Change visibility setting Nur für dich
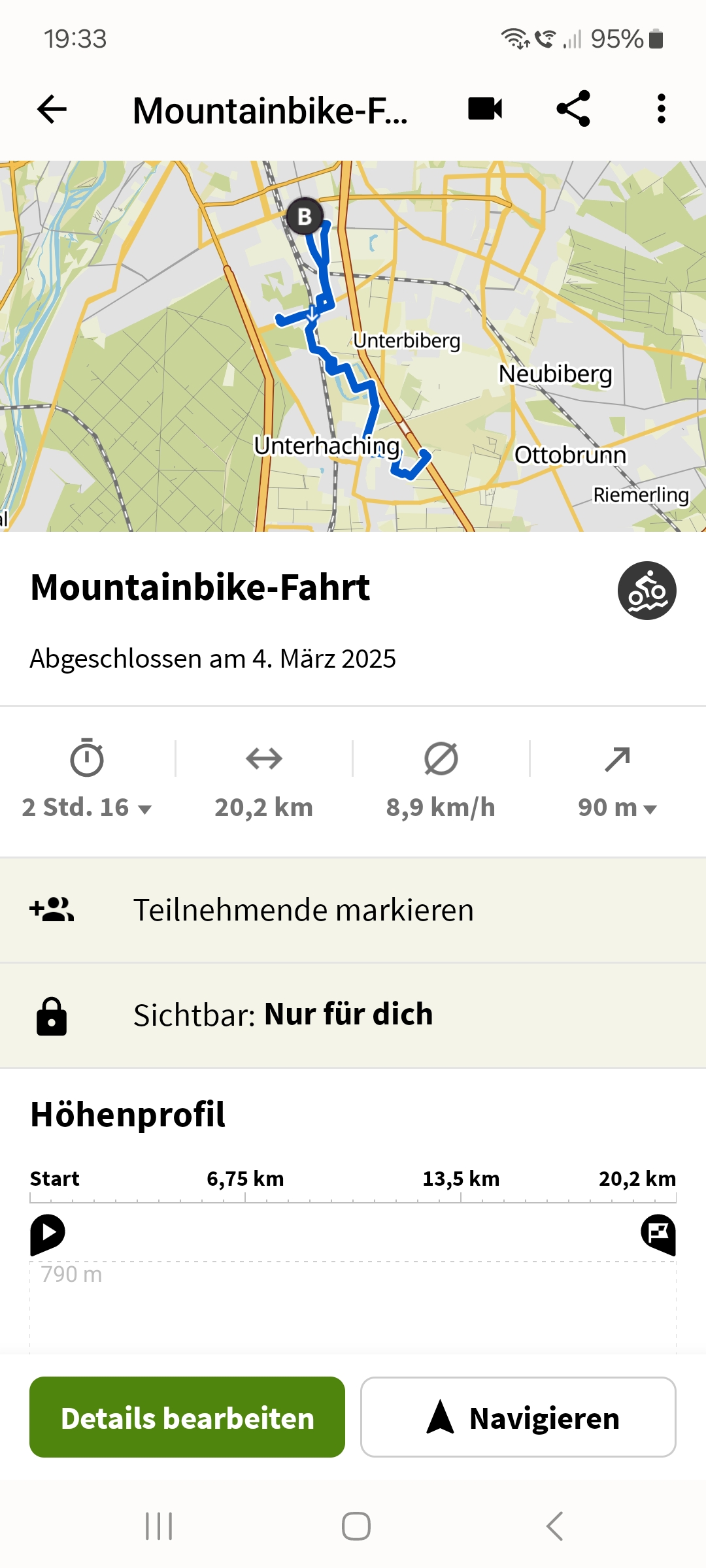The height and width of the screenshot is (1568, 706). pos(353,1015)
